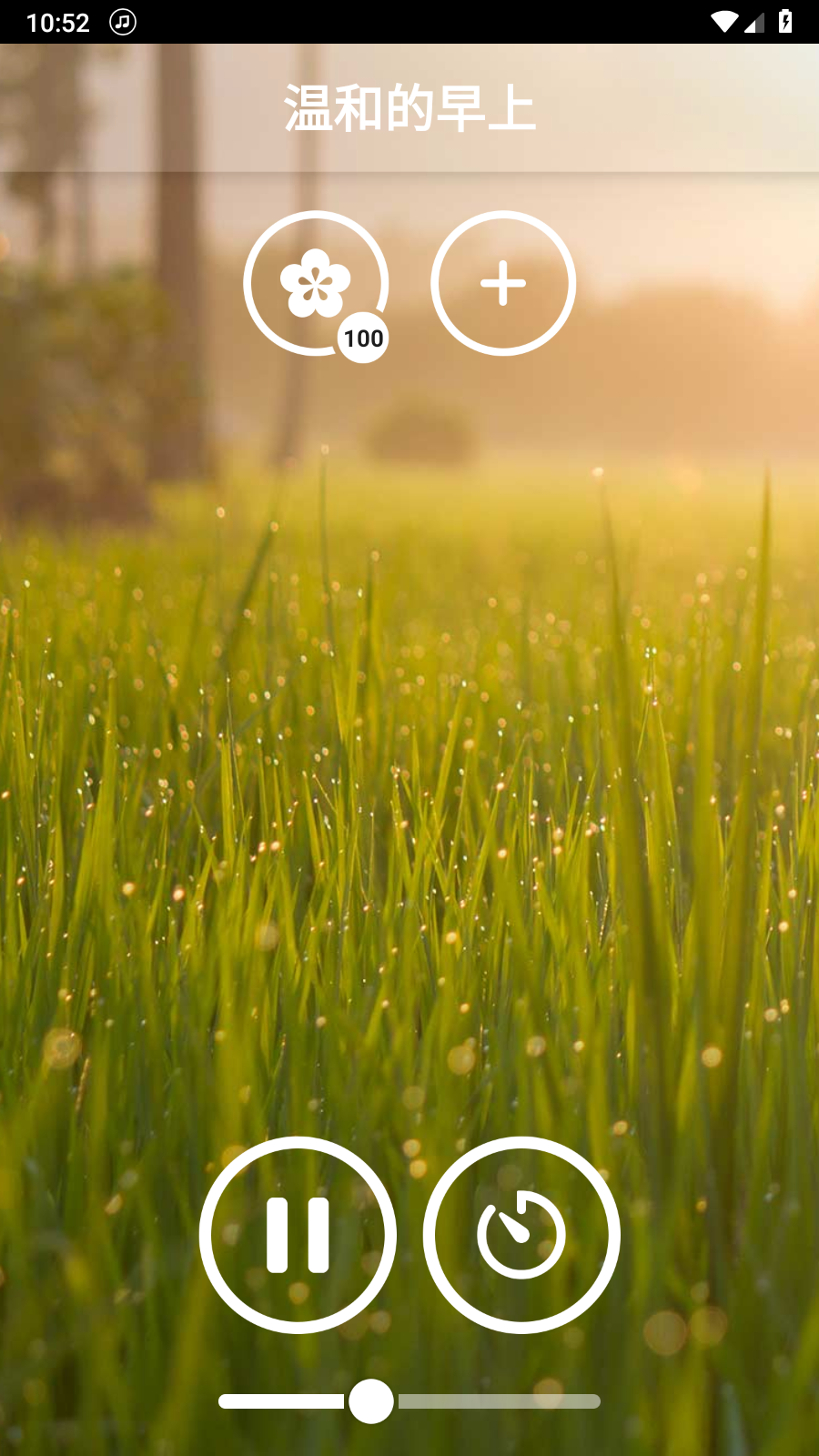Open the flower sound set at volume 100

click(x=315, y=283)
